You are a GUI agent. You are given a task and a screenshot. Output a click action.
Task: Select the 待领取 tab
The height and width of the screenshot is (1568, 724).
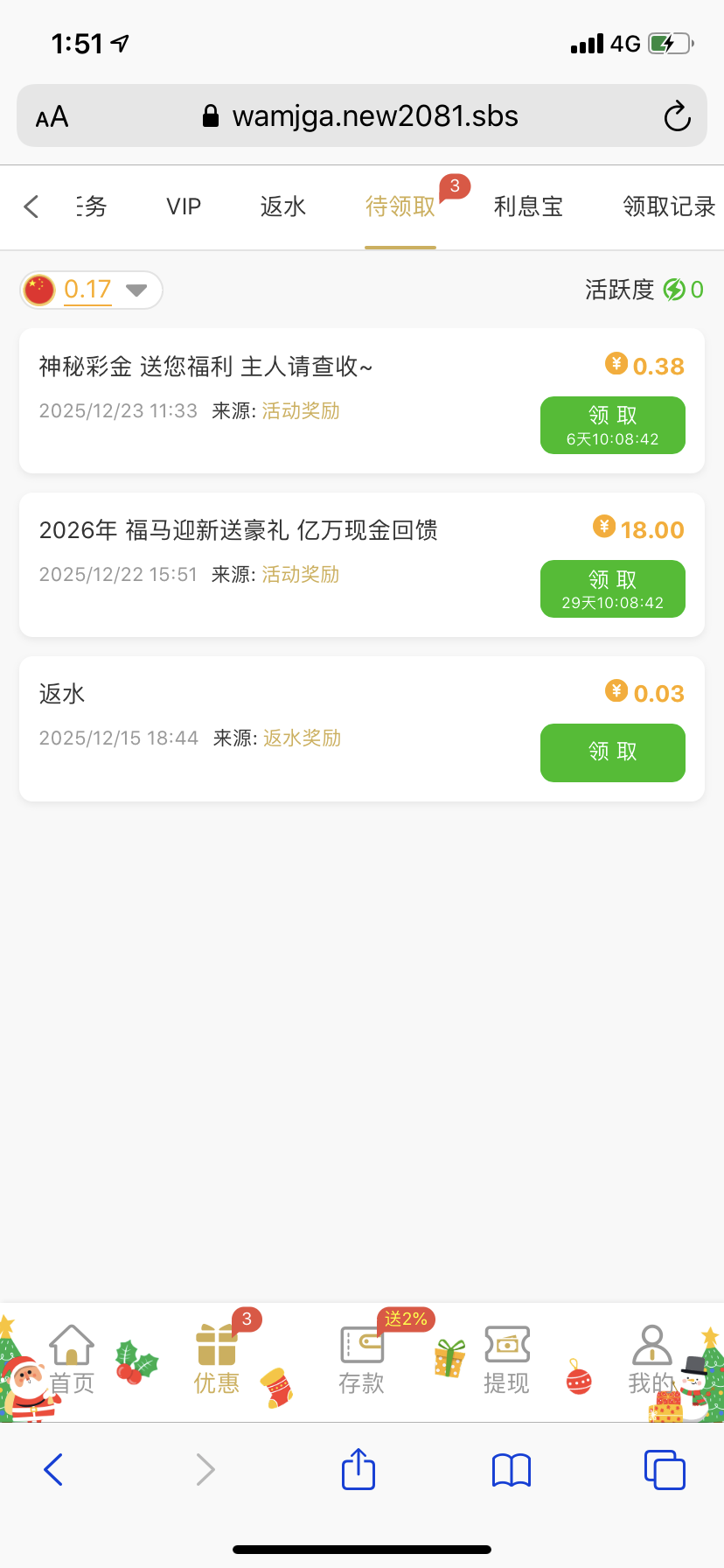tap(400, 206)
